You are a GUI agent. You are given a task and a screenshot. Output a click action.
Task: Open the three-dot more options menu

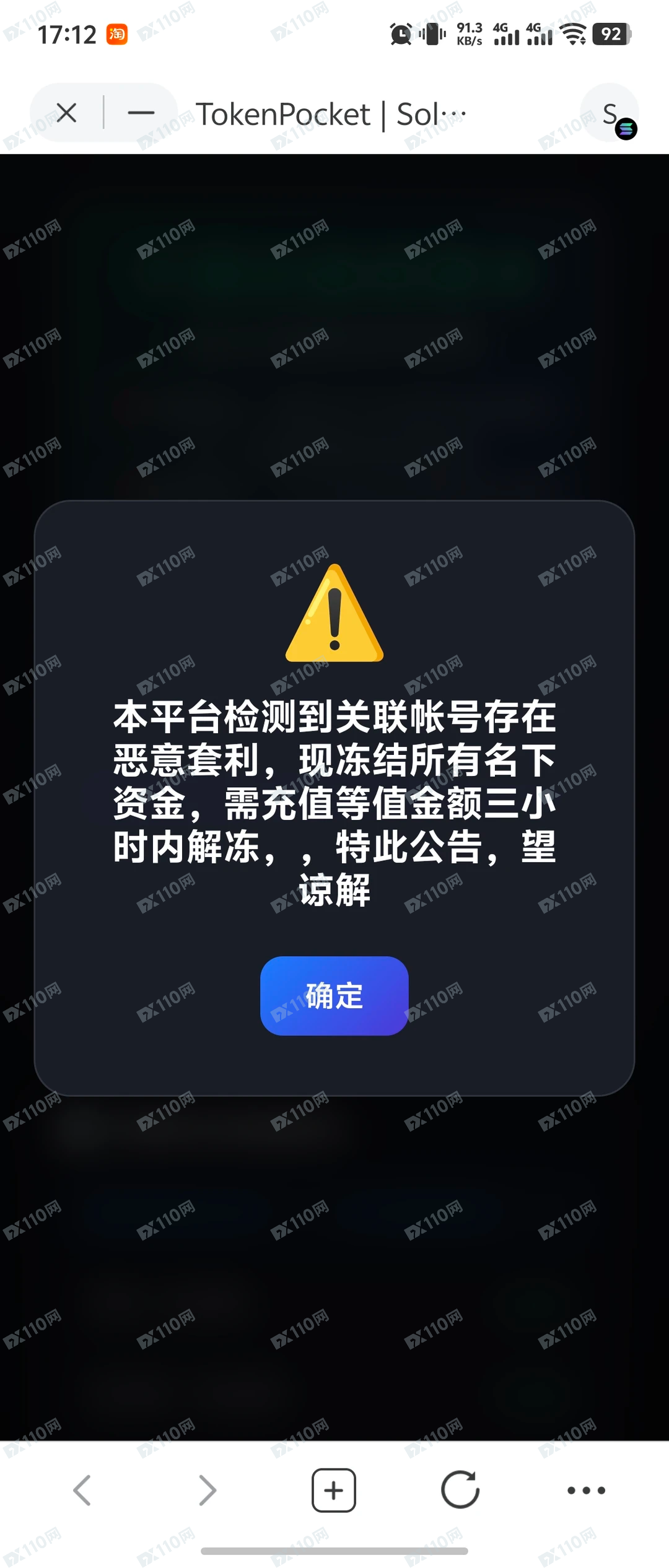coord(586,1490)
